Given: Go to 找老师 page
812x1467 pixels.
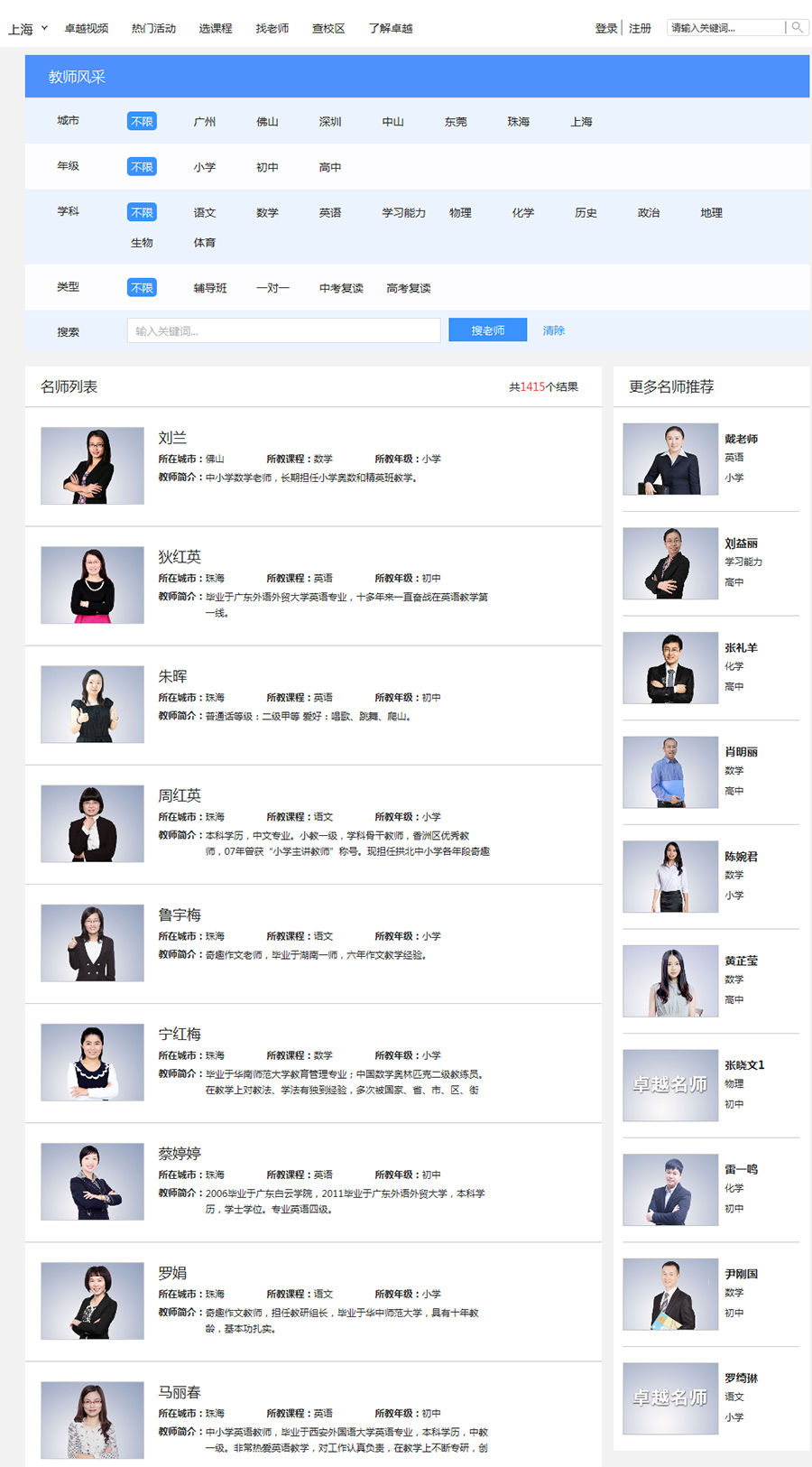Looking at the screenshot, I should [272, 29].
